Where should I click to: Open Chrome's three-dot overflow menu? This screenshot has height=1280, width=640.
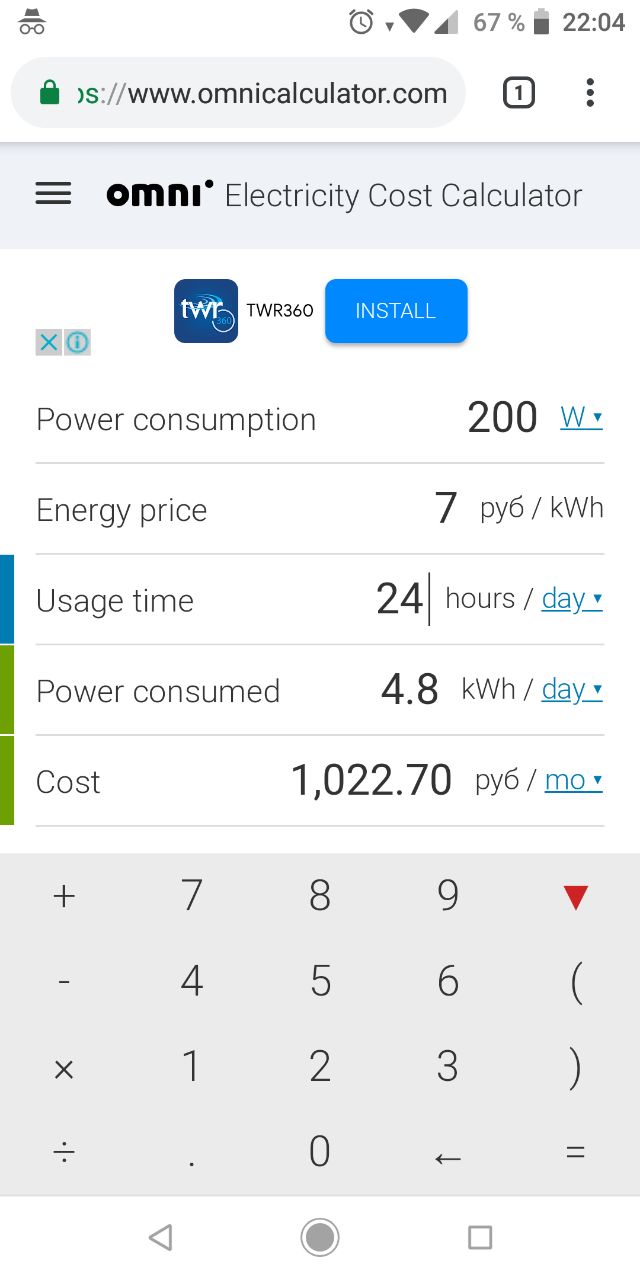point(590,93)
